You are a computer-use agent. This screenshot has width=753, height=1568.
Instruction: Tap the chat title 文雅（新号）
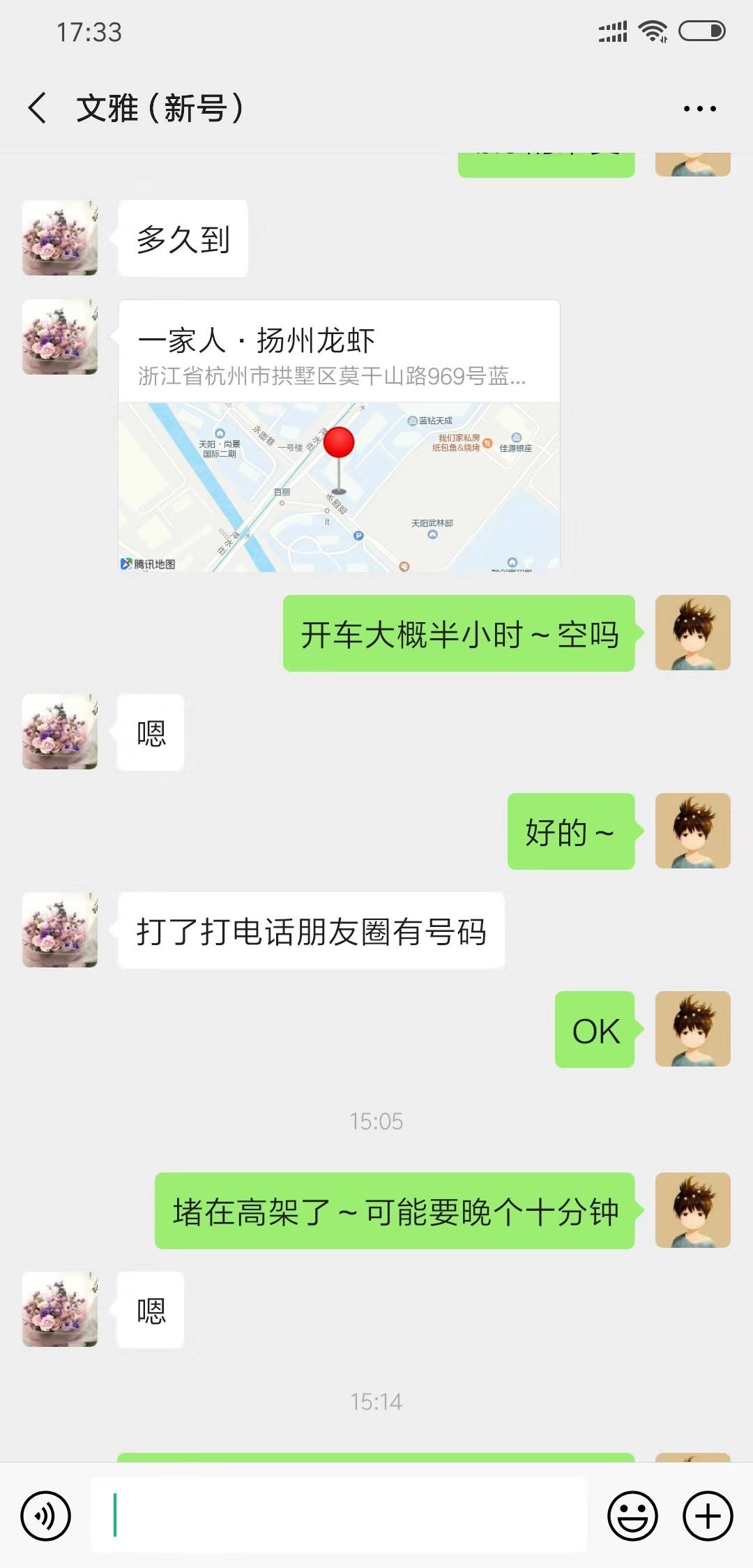160,110
